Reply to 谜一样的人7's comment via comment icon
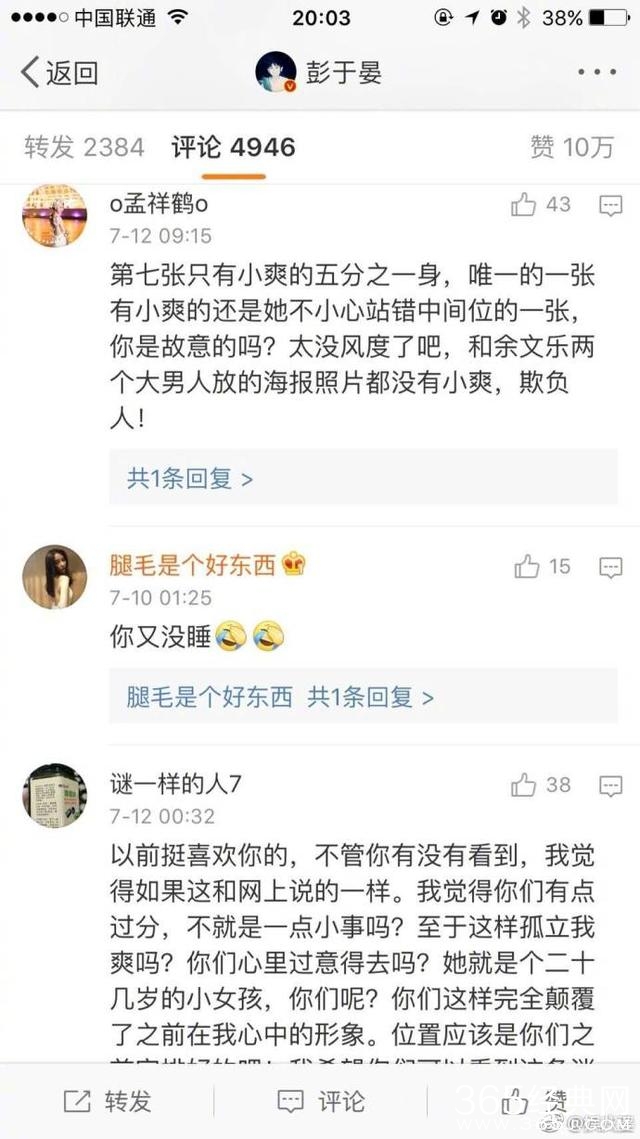 (610, 785)
